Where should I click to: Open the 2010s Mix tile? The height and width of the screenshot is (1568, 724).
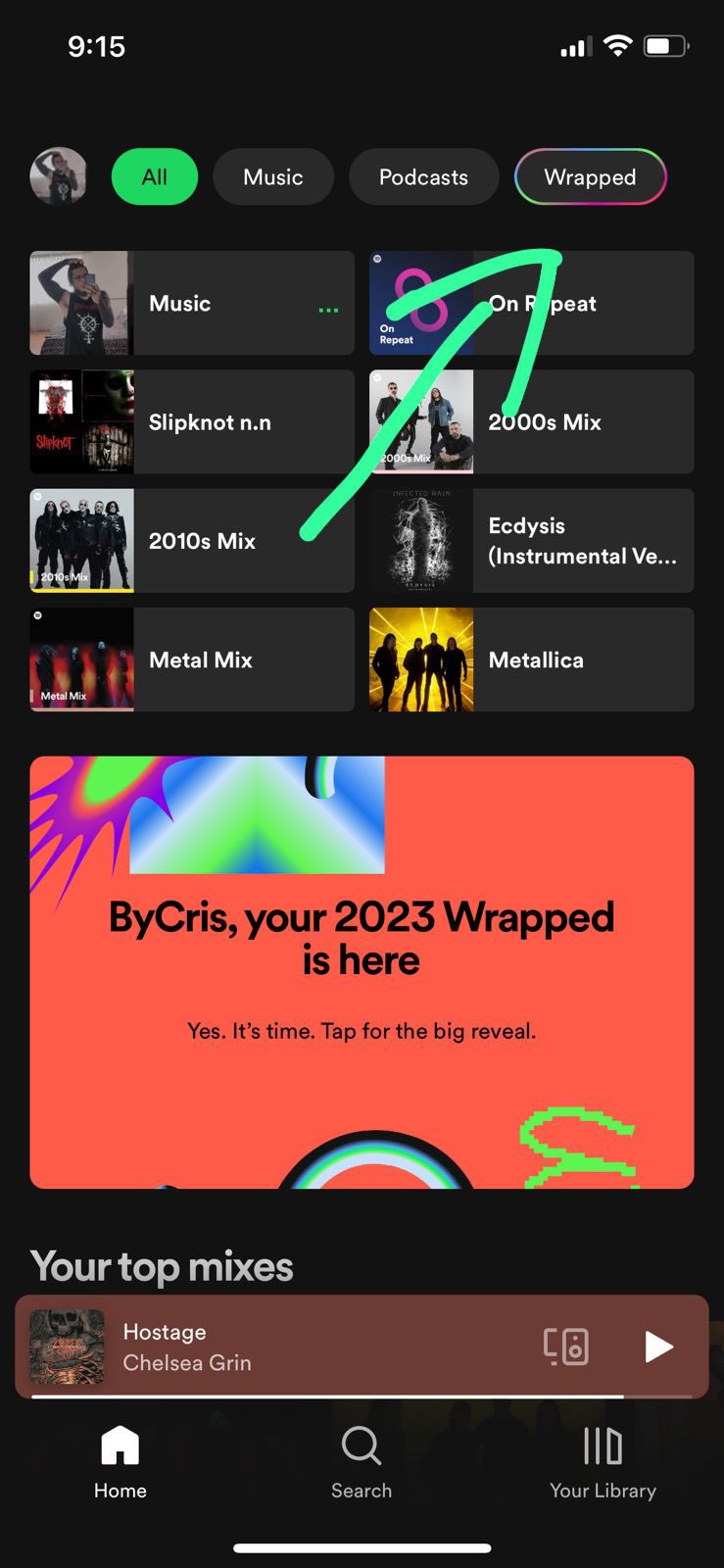pyautogui.click(x=192, y=541)
